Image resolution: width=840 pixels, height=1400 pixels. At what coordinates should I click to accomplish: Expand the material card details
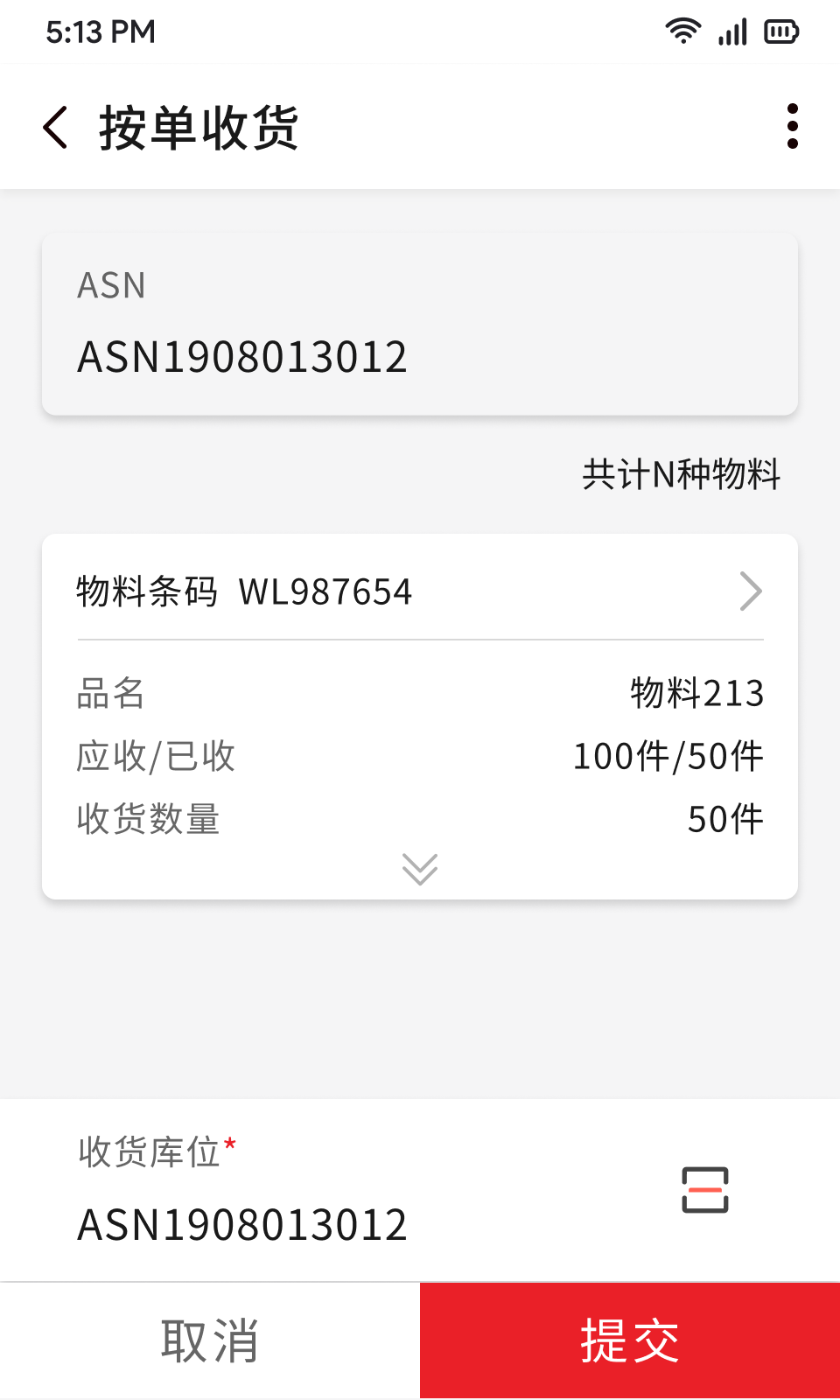pos(420,869)
